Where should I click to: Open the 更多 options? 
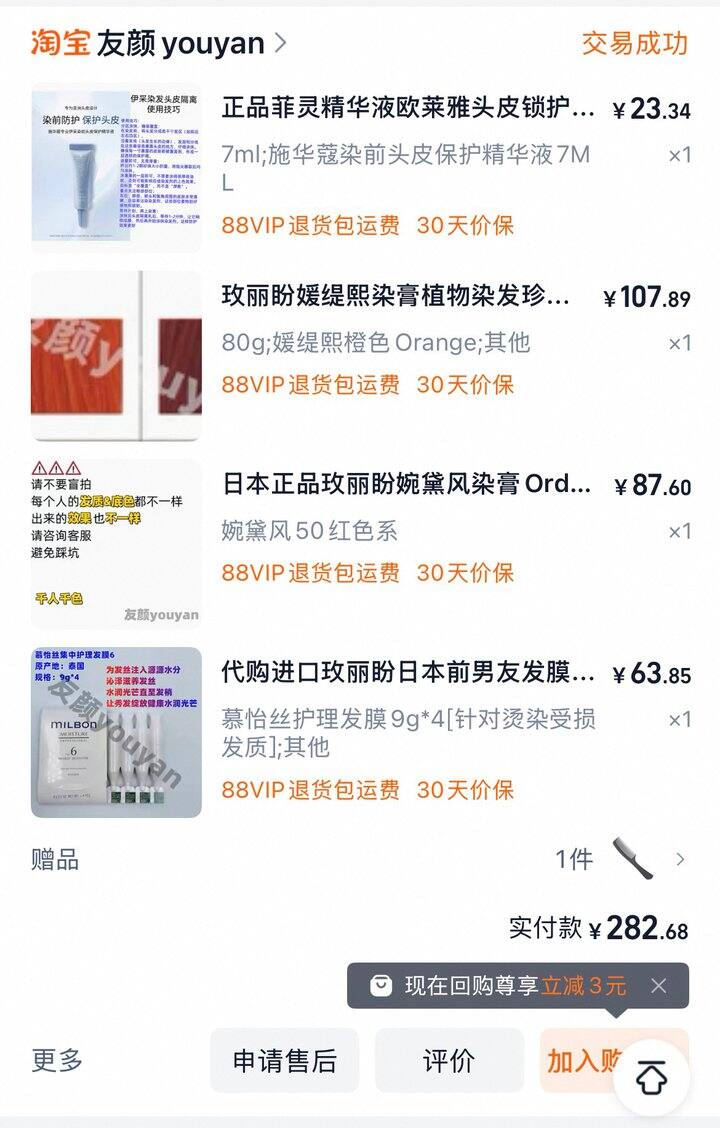[57, 1060]
